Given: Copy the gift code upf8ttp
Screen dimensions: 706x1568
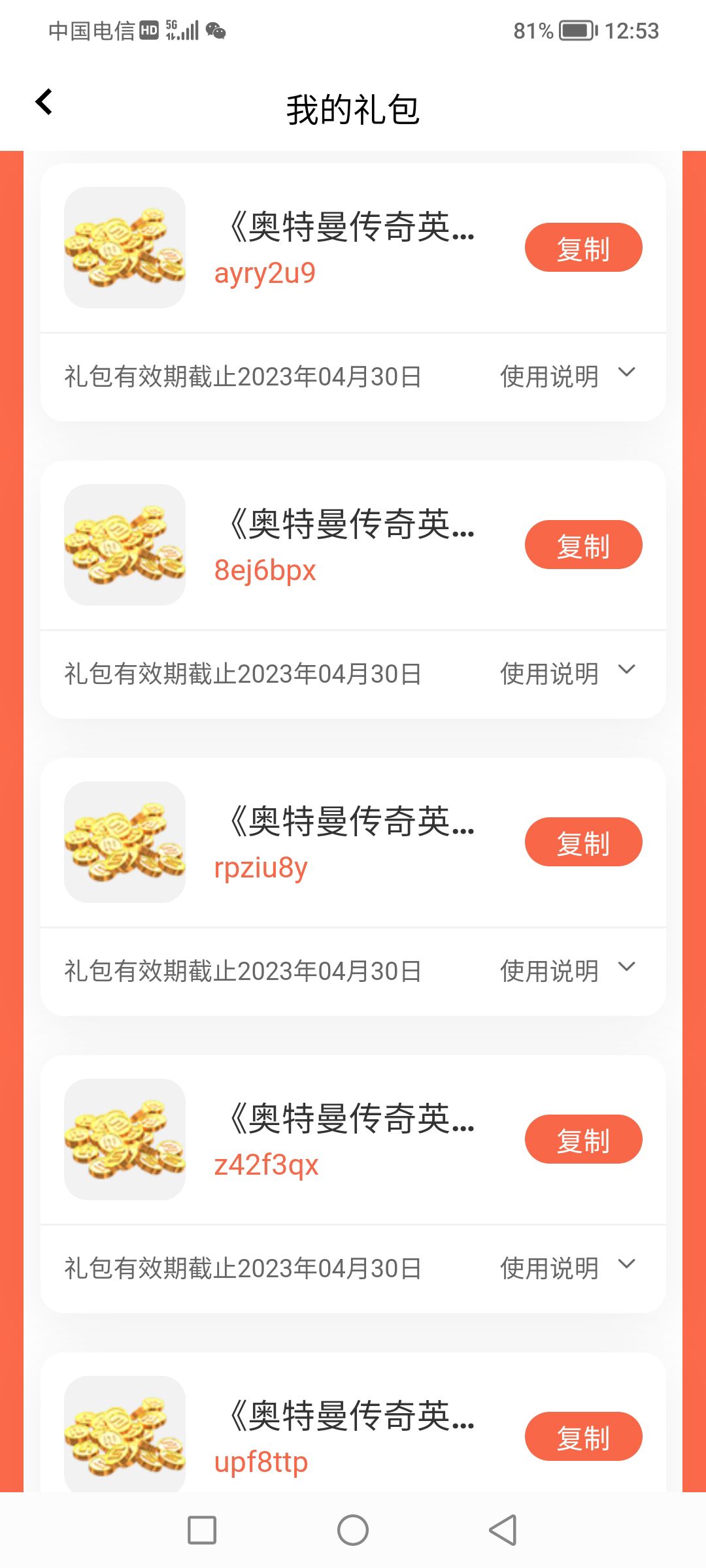Looking at the screenshot, I should pyautogui.click(x=583, y=1437).
